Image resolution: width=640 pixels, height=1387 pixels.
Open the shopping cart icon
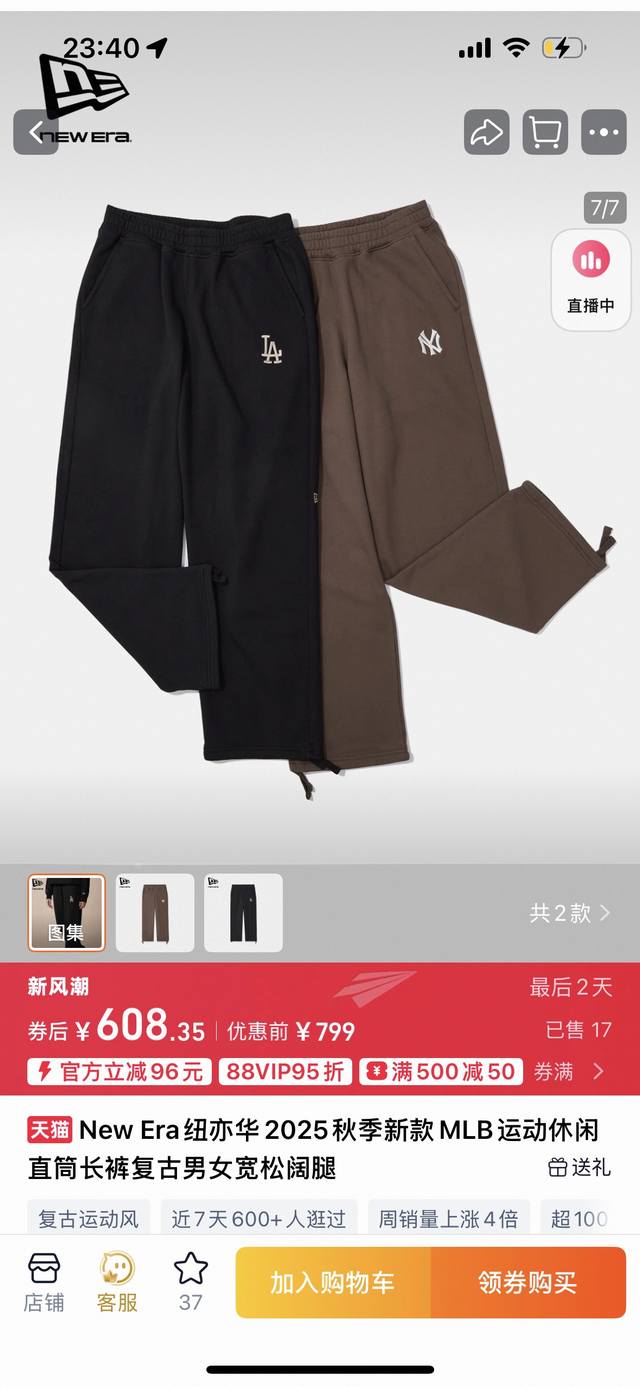tap(545, 132)
